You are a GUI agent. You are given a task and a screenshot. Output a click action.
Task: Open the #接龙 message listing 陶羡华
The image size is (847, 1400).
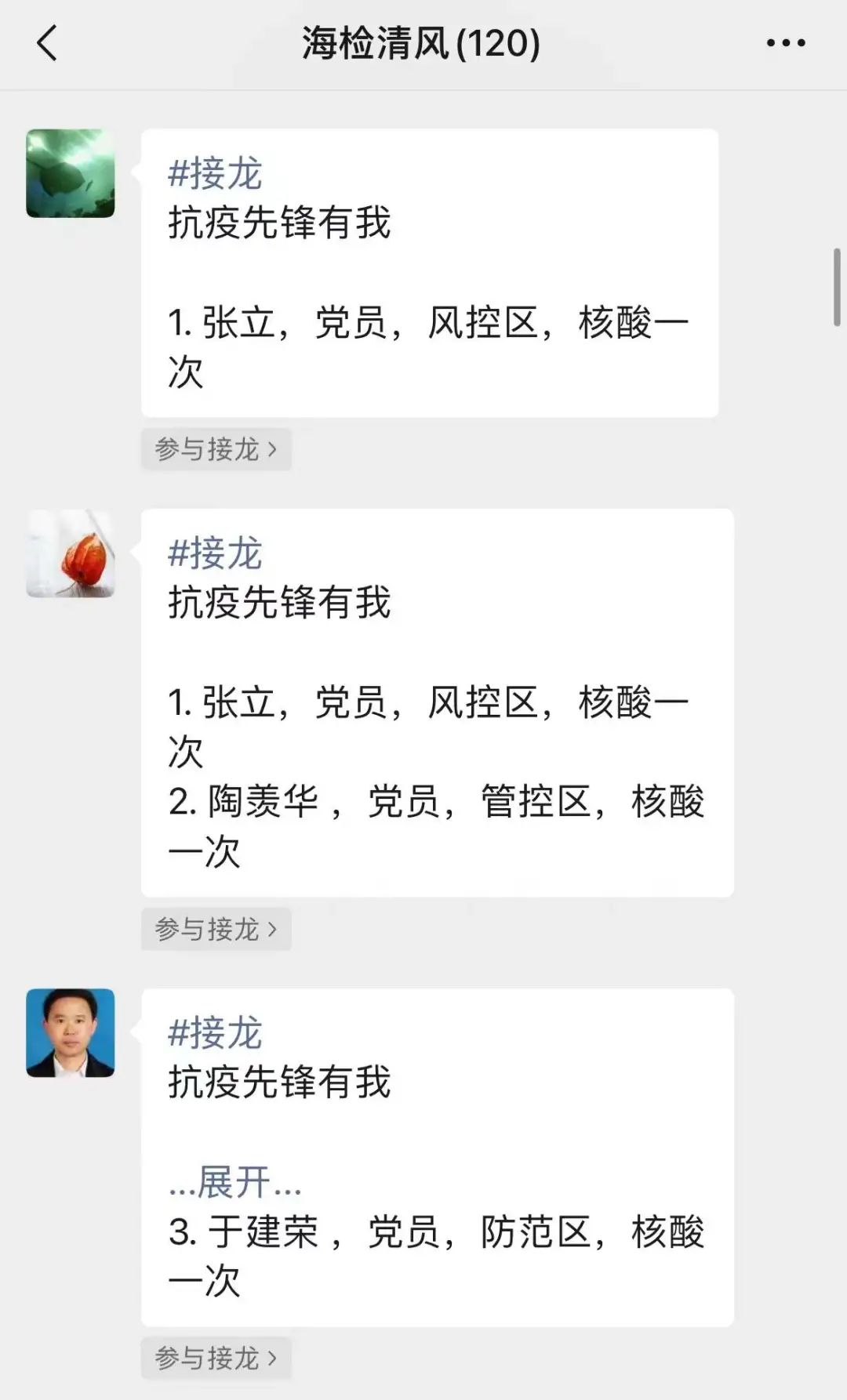tap(438, 702)
